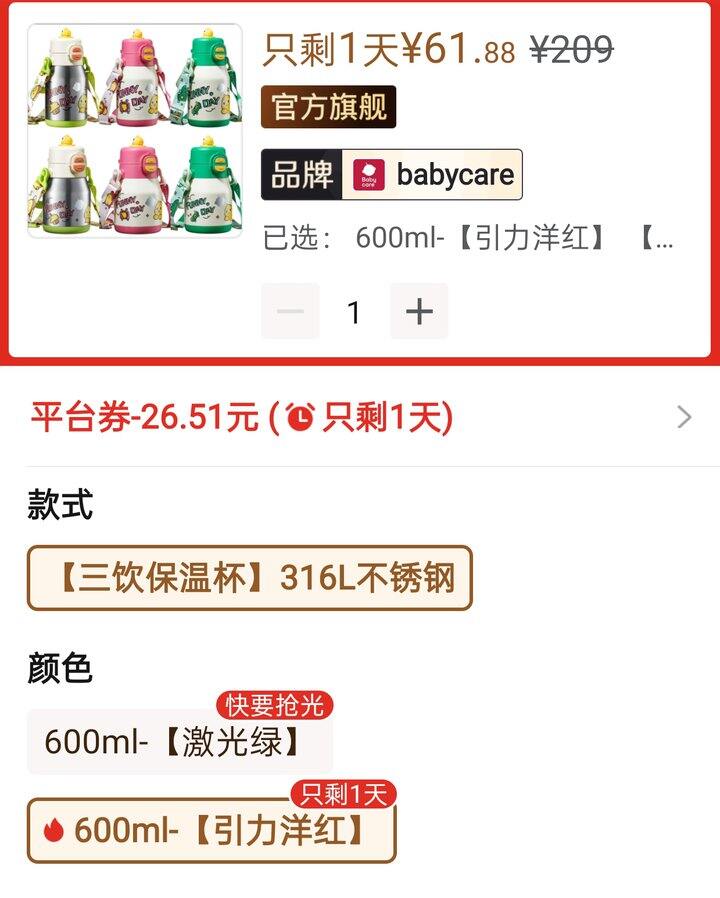The width and height of the screenshot is (720, 898).
Task: Open the babycare bottle product image
Action: 134,131
